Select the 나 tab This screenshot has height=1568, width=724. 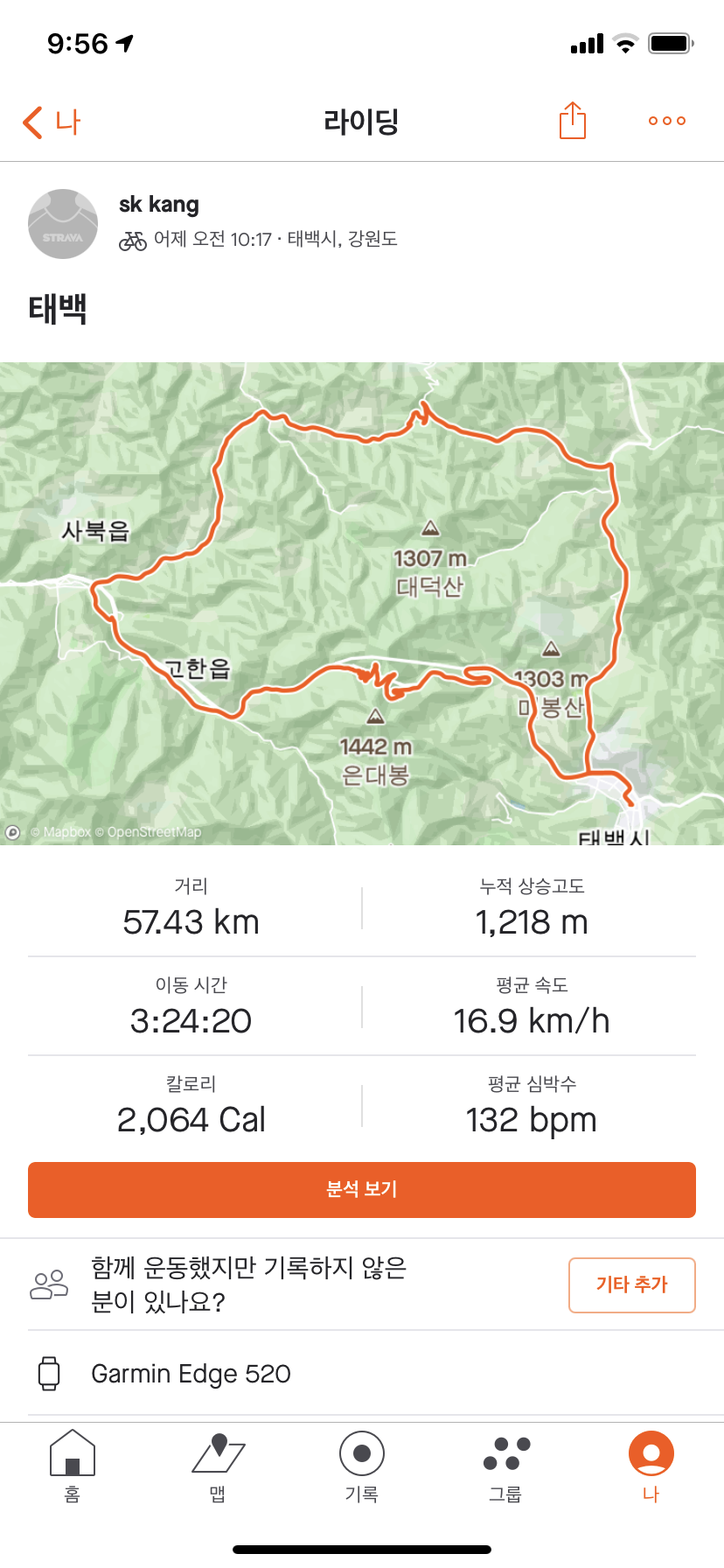[651, 1465]
